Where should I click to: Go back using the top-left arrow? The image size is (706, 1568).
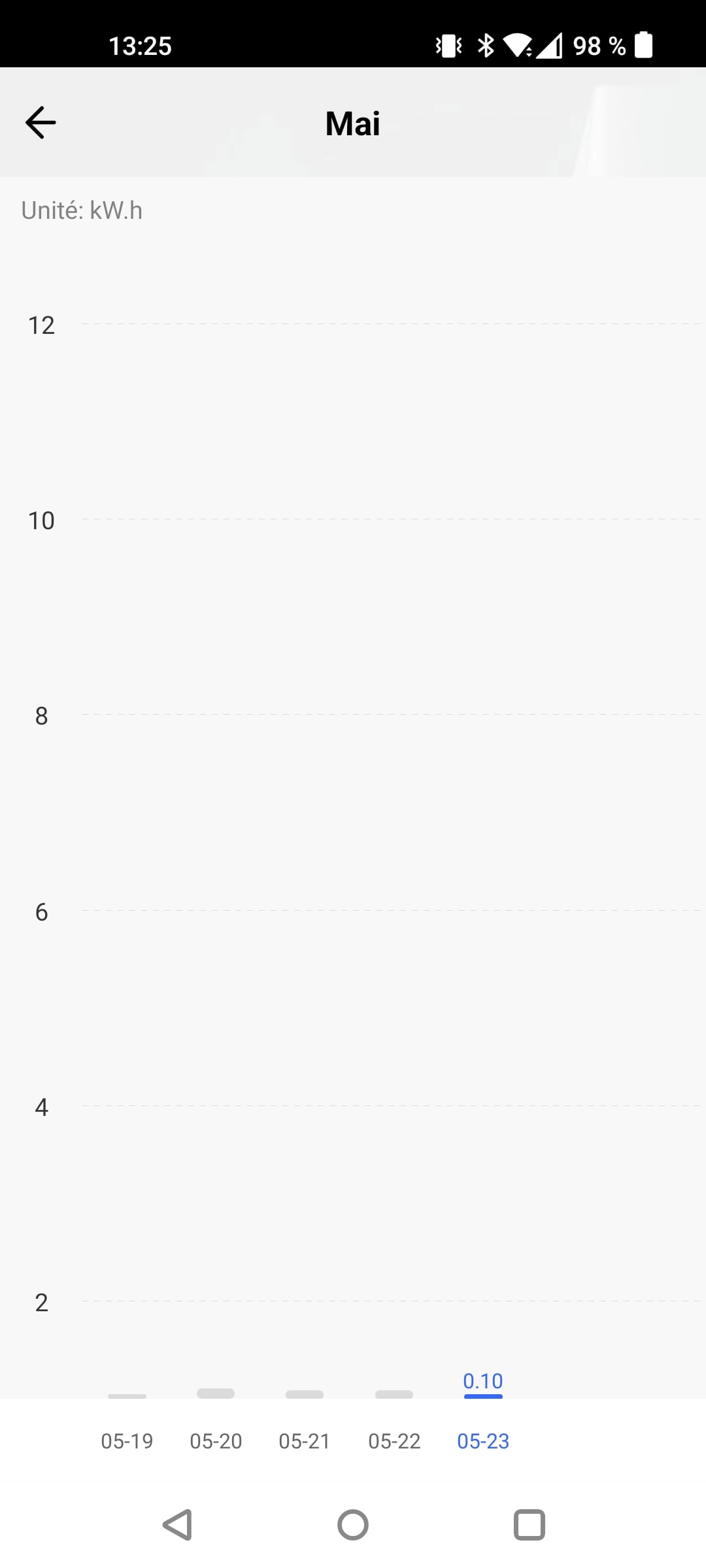click(41, 123)
